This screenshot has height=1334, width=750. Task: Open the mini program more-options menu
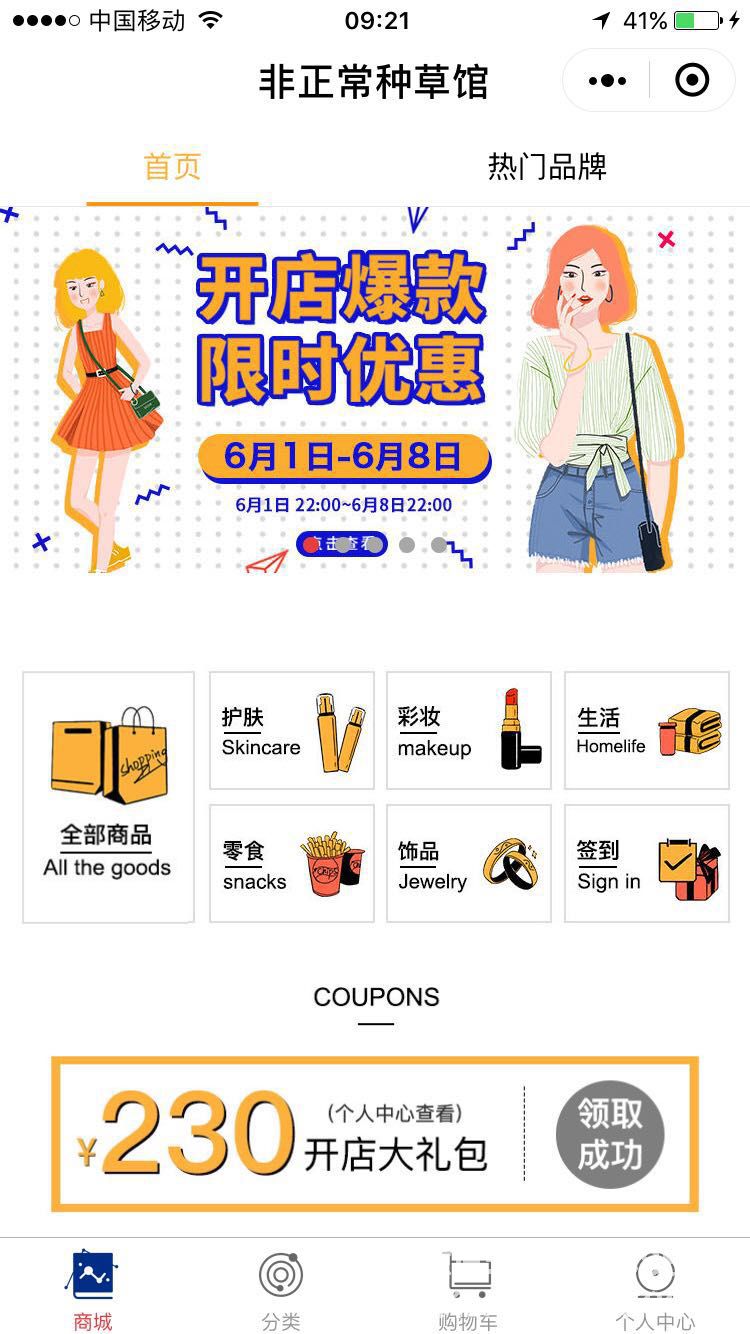click(x=607, y=80)
